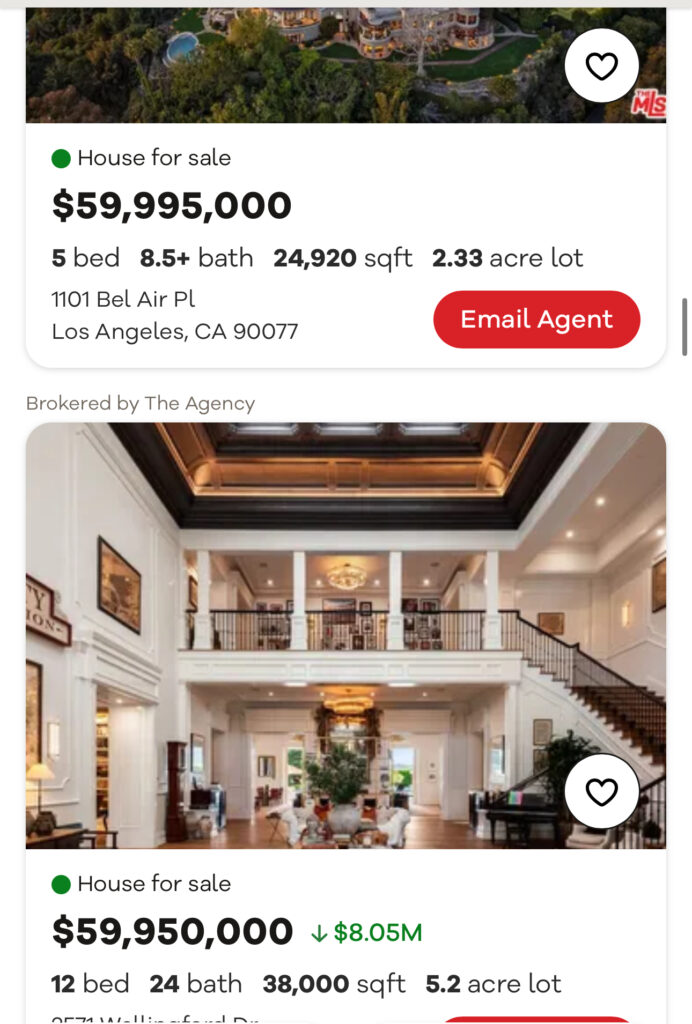
Task: Email agent for 1101 Bel Air Pl
Action: (x=536, y=320)
